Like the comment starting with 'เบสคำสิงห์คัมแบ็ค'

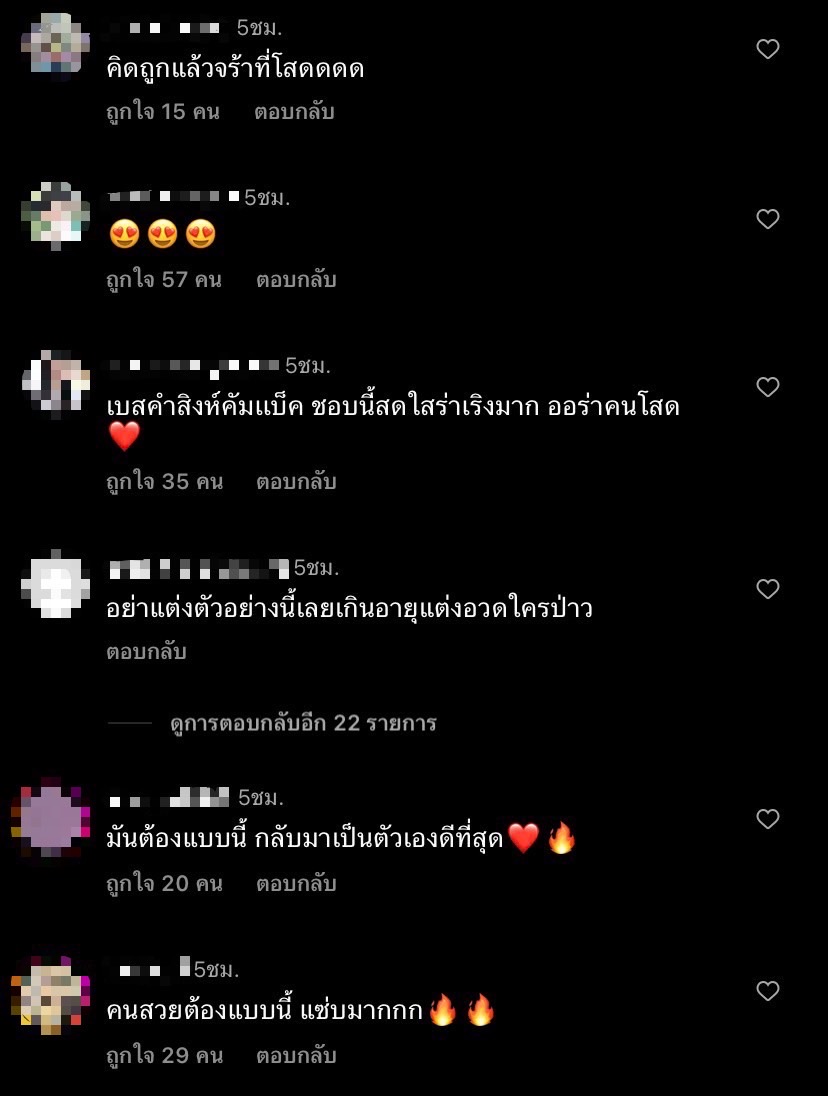(x=767, y=387)
